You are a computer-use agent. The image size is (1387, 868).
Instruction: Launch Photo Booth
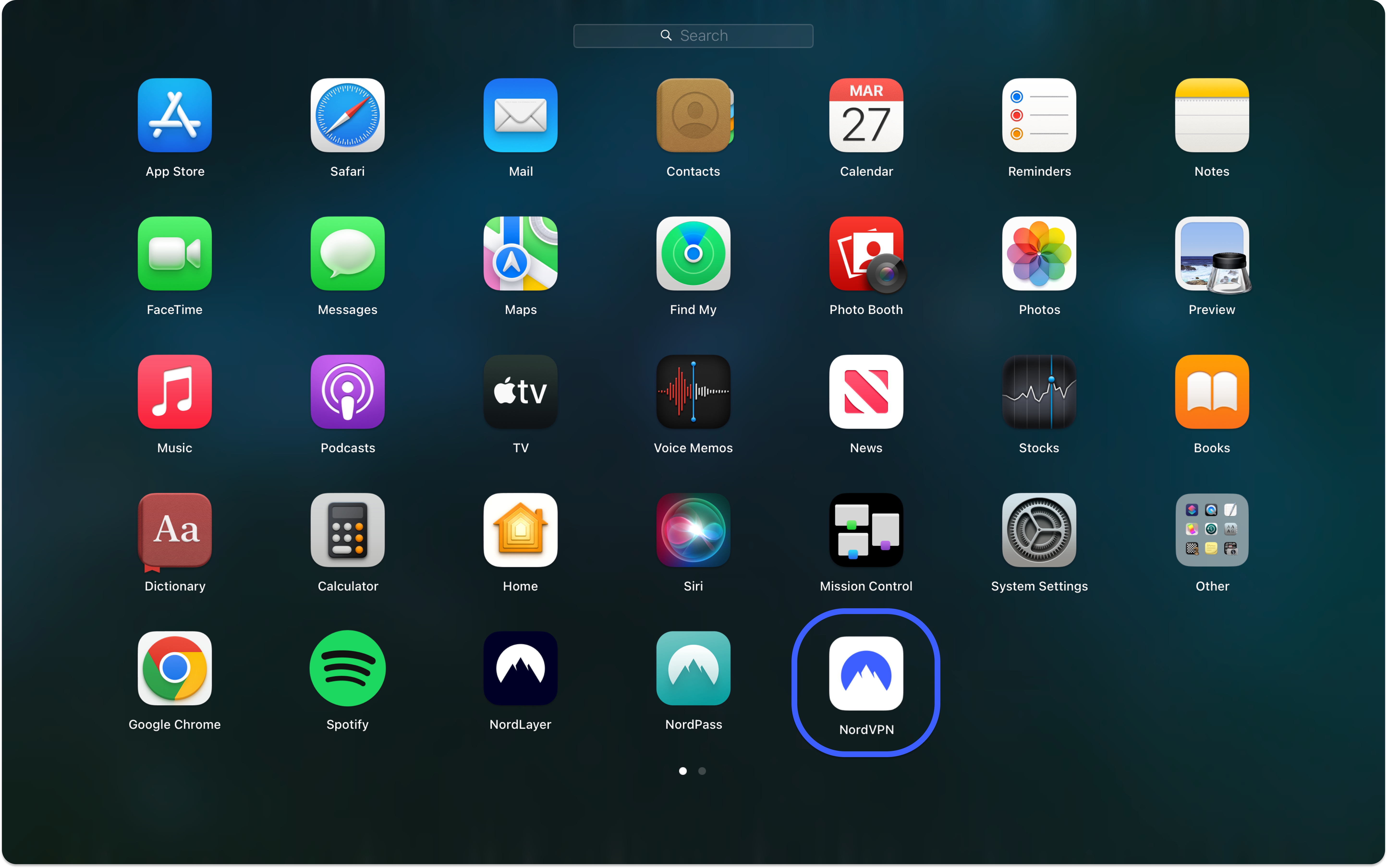[x=866, y=254]
